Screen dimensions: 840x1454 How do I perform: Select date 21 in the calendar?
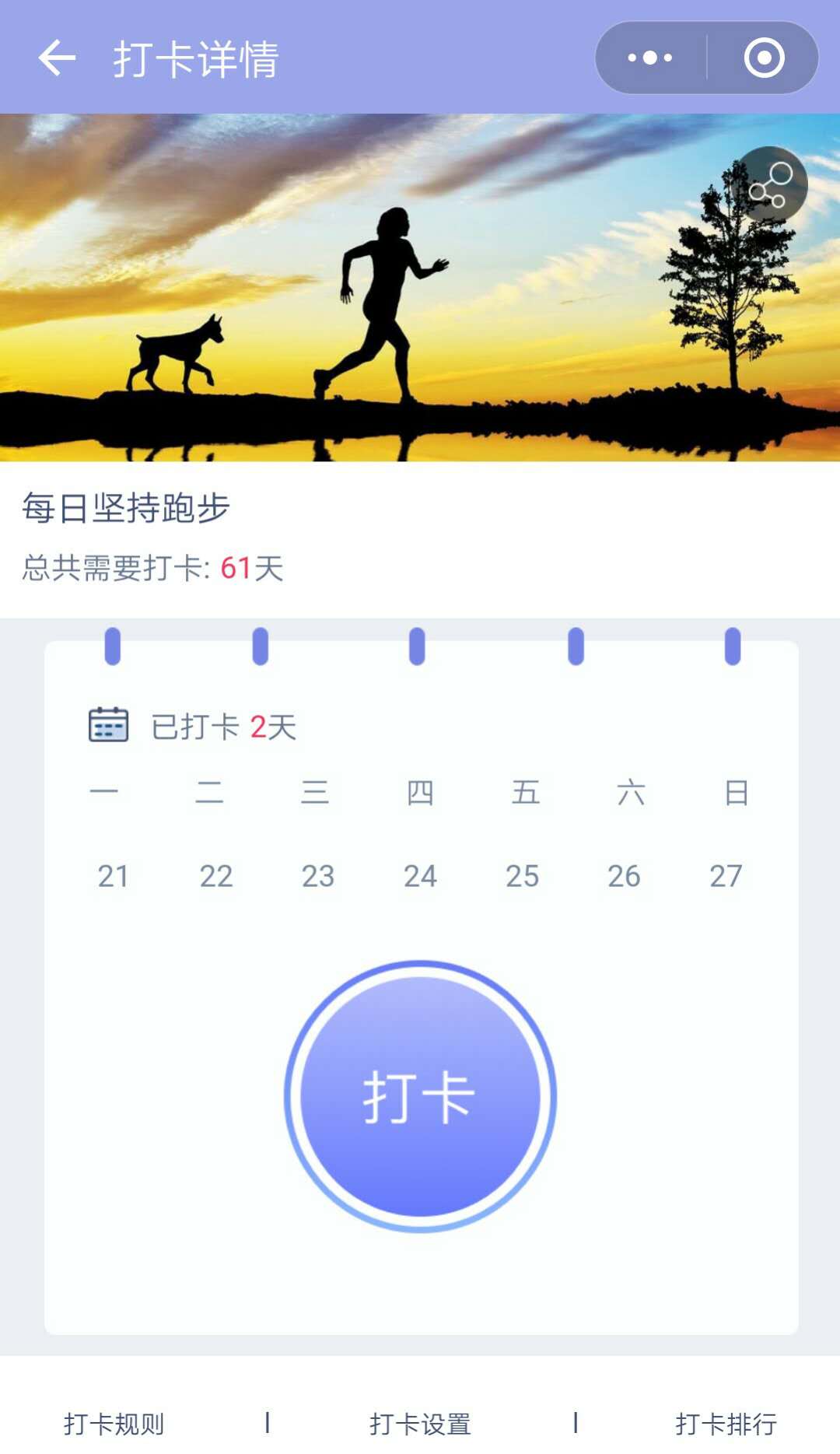(113, 876)
